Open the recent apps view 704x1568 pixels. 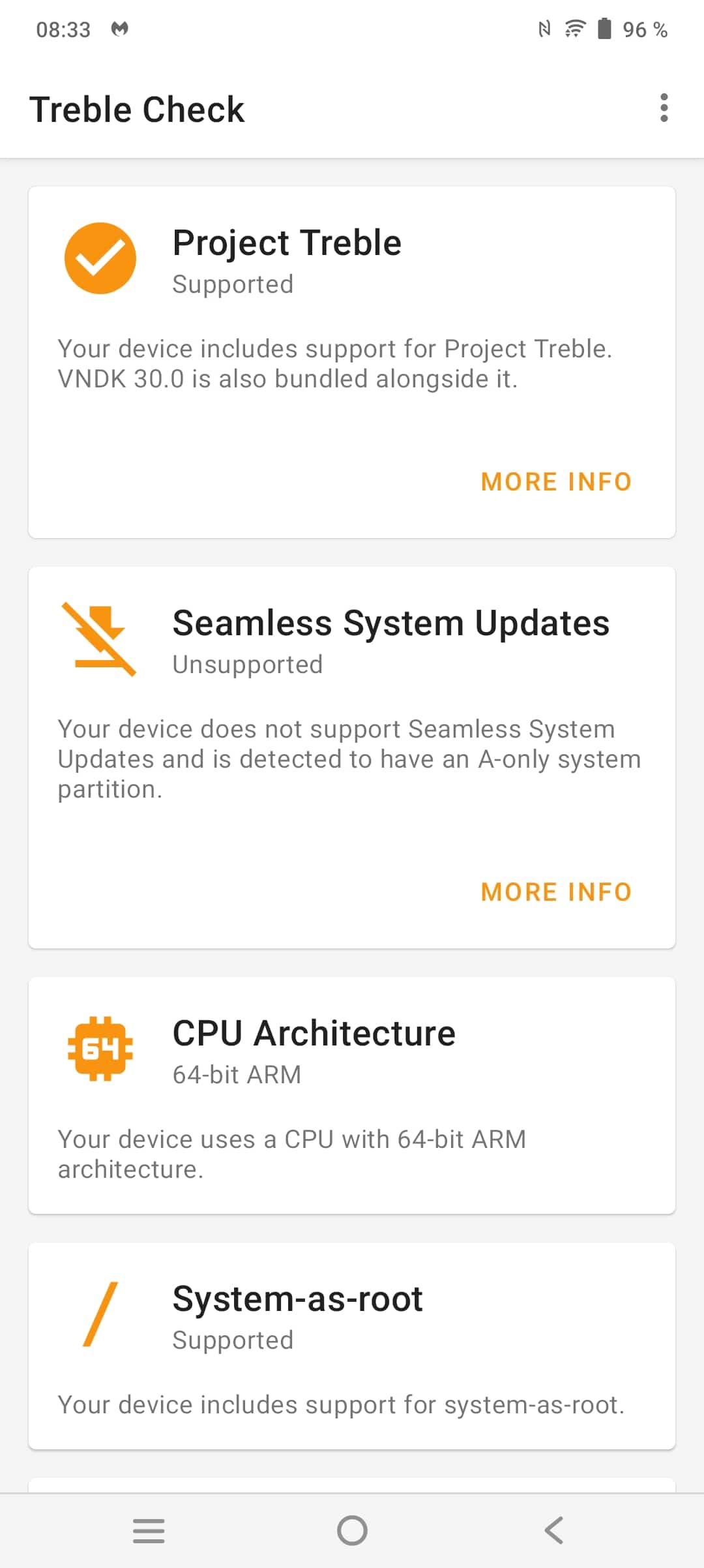(149, 1530)
